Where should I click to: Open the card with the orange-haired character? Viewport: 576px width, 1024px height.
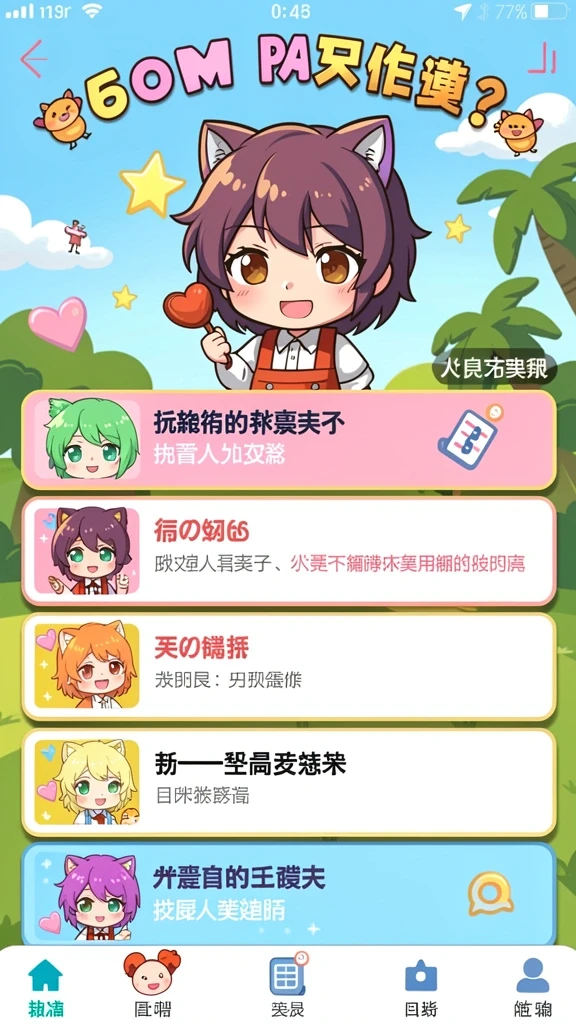[289, 667]
